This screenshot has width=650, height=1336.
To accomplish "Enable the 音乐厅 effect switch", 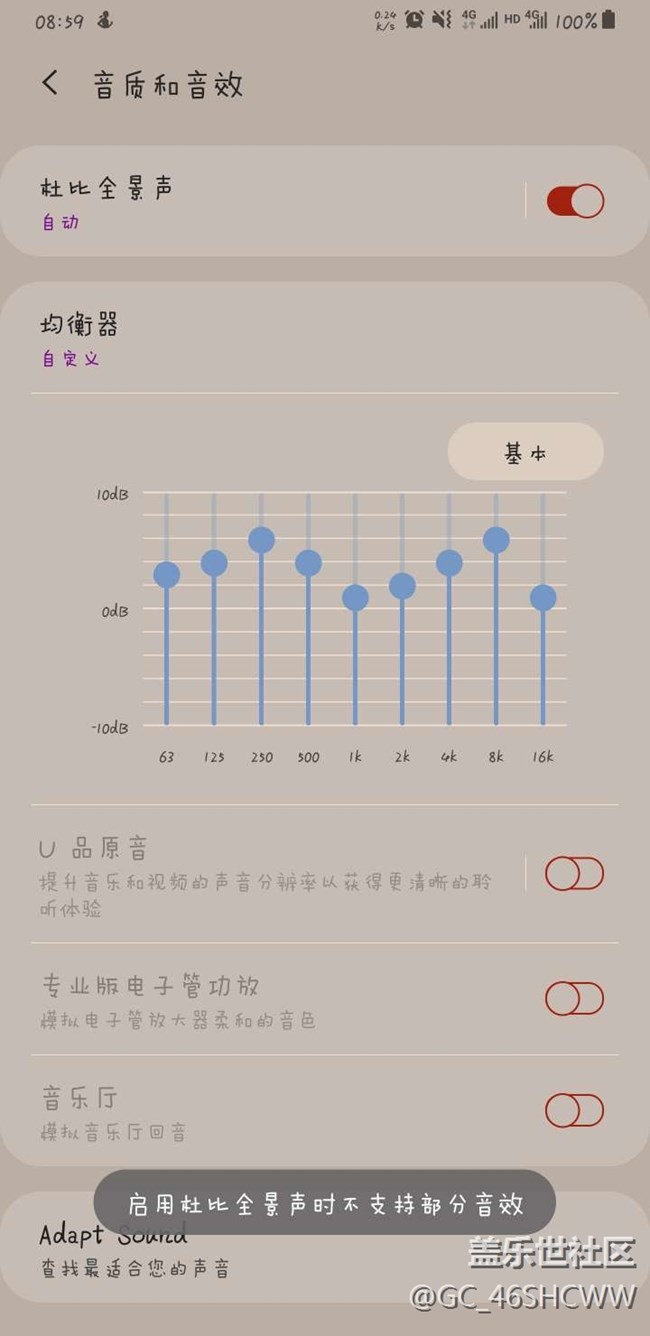I will 574,1110.
